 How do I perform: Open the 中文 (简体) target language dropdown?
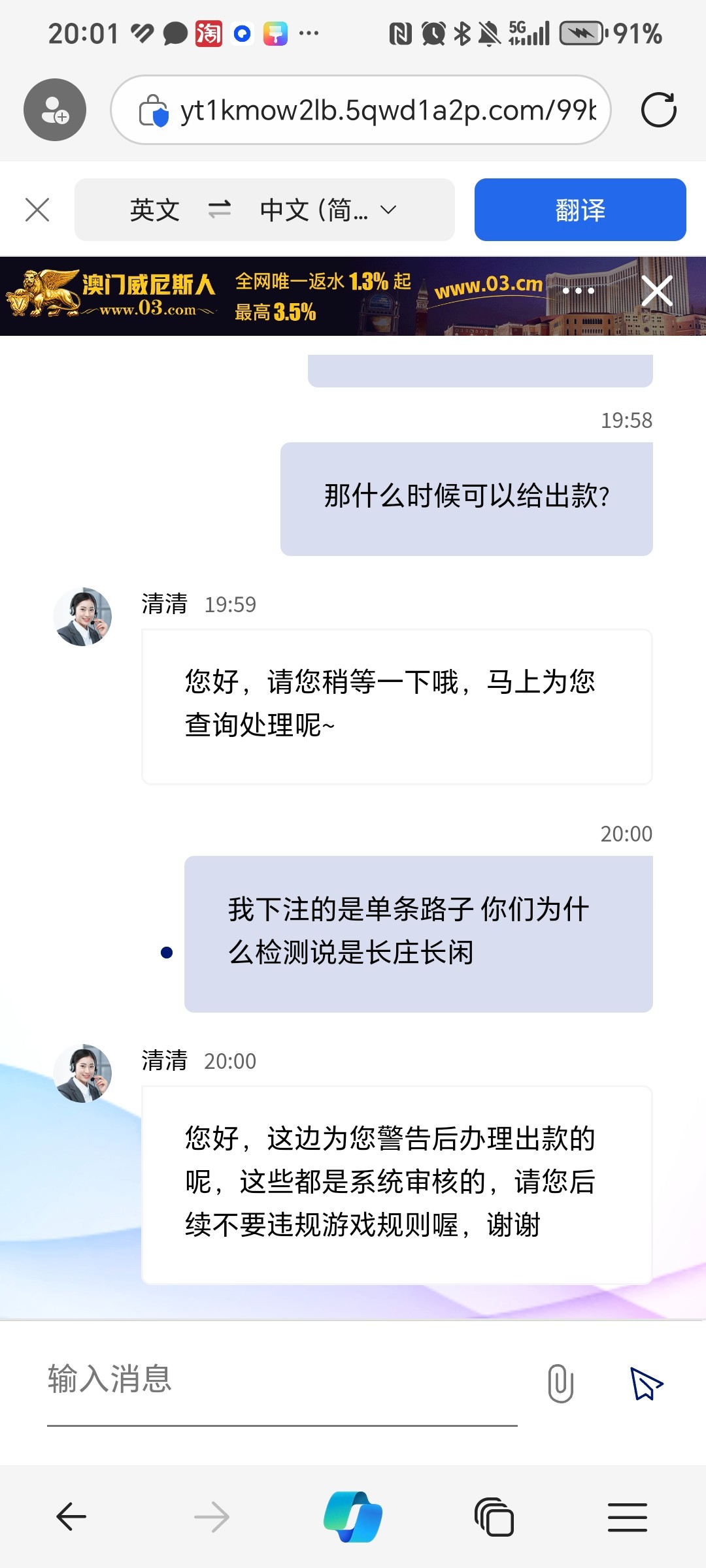[314, 209]
